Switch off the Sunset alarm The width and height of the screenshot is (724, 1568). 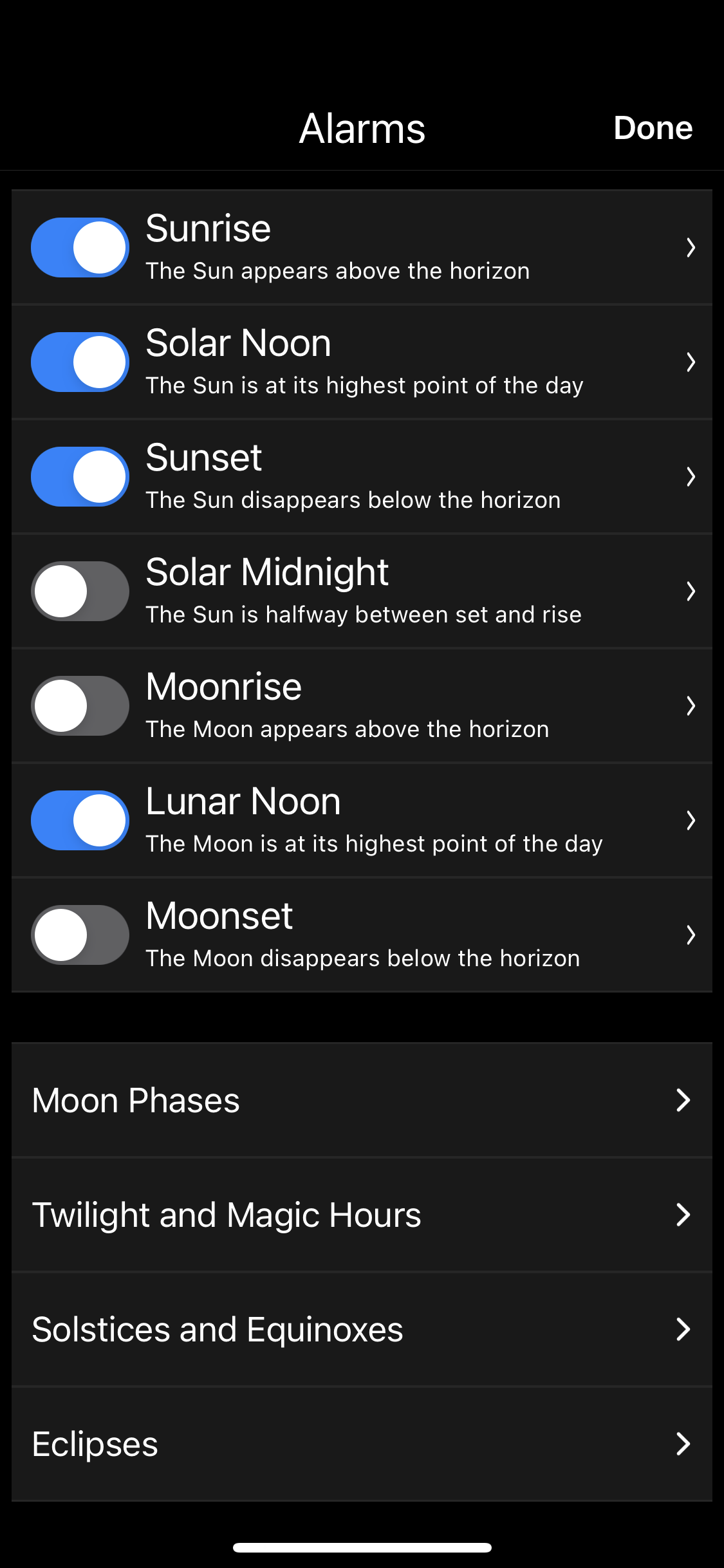click(80, 476)
